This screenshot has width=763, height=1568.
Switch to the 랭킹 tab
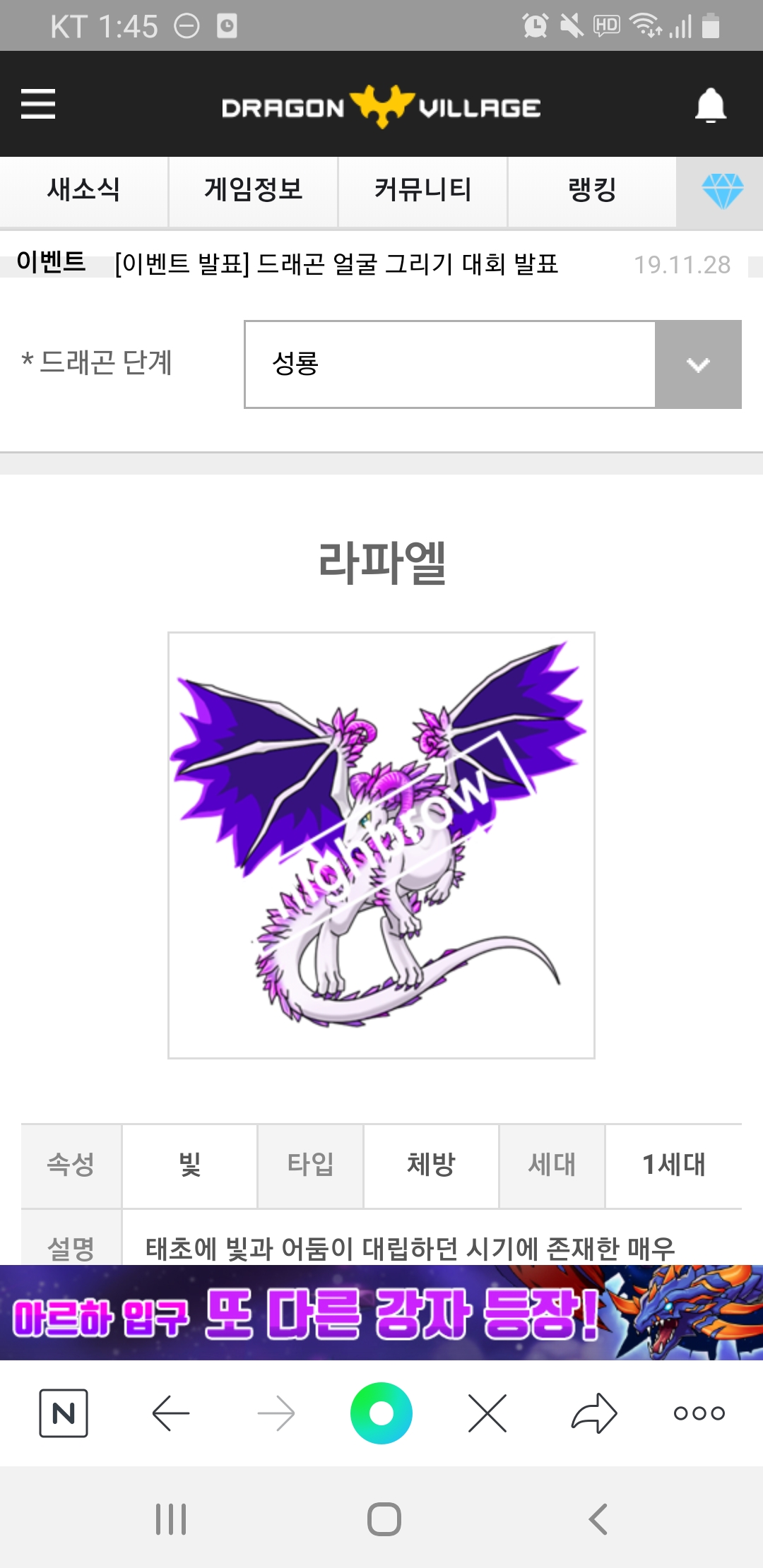592,190
